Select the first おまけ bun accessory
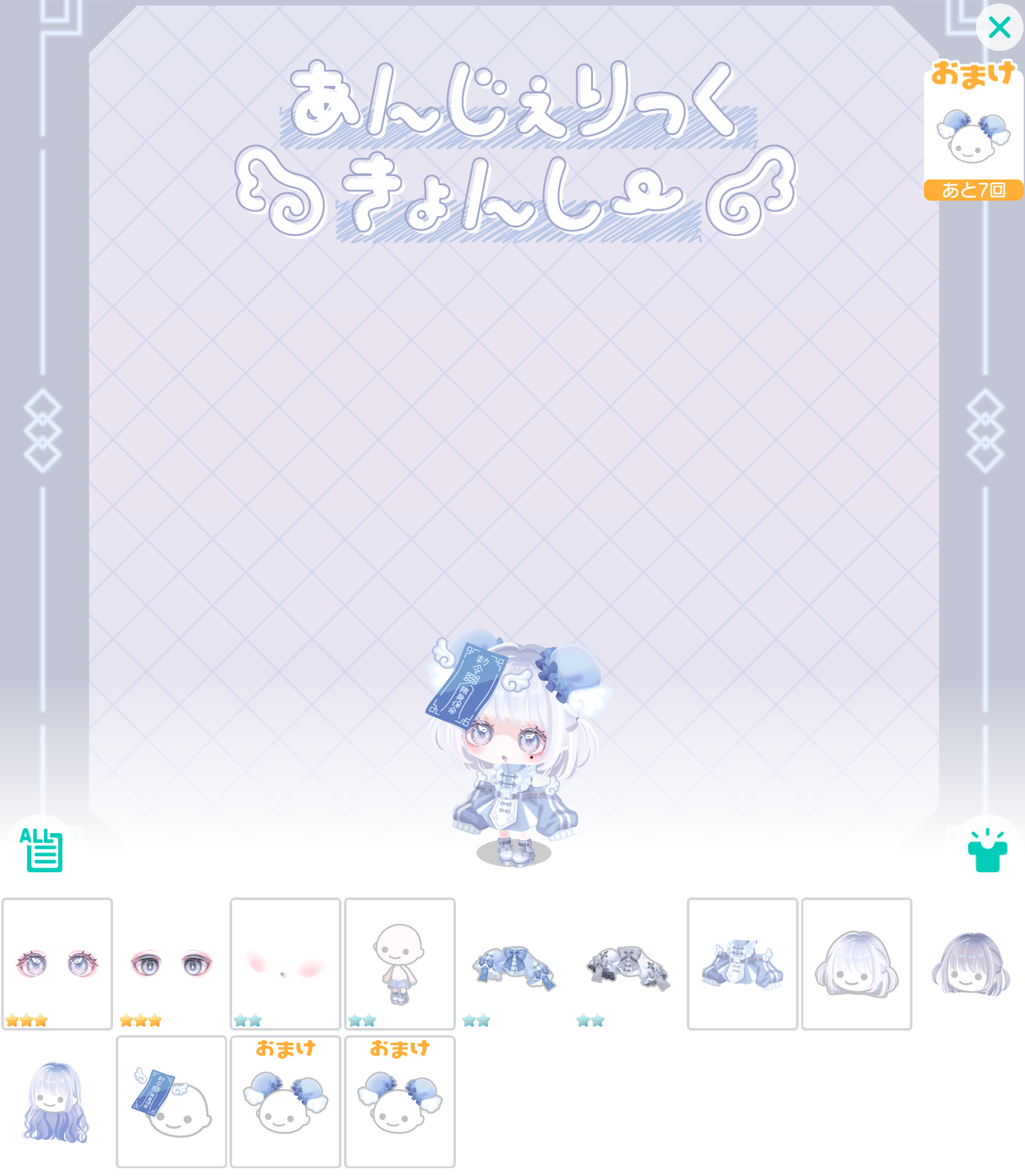The width and height of the screenshot is (1025, 1176). tap(286, 1101)
